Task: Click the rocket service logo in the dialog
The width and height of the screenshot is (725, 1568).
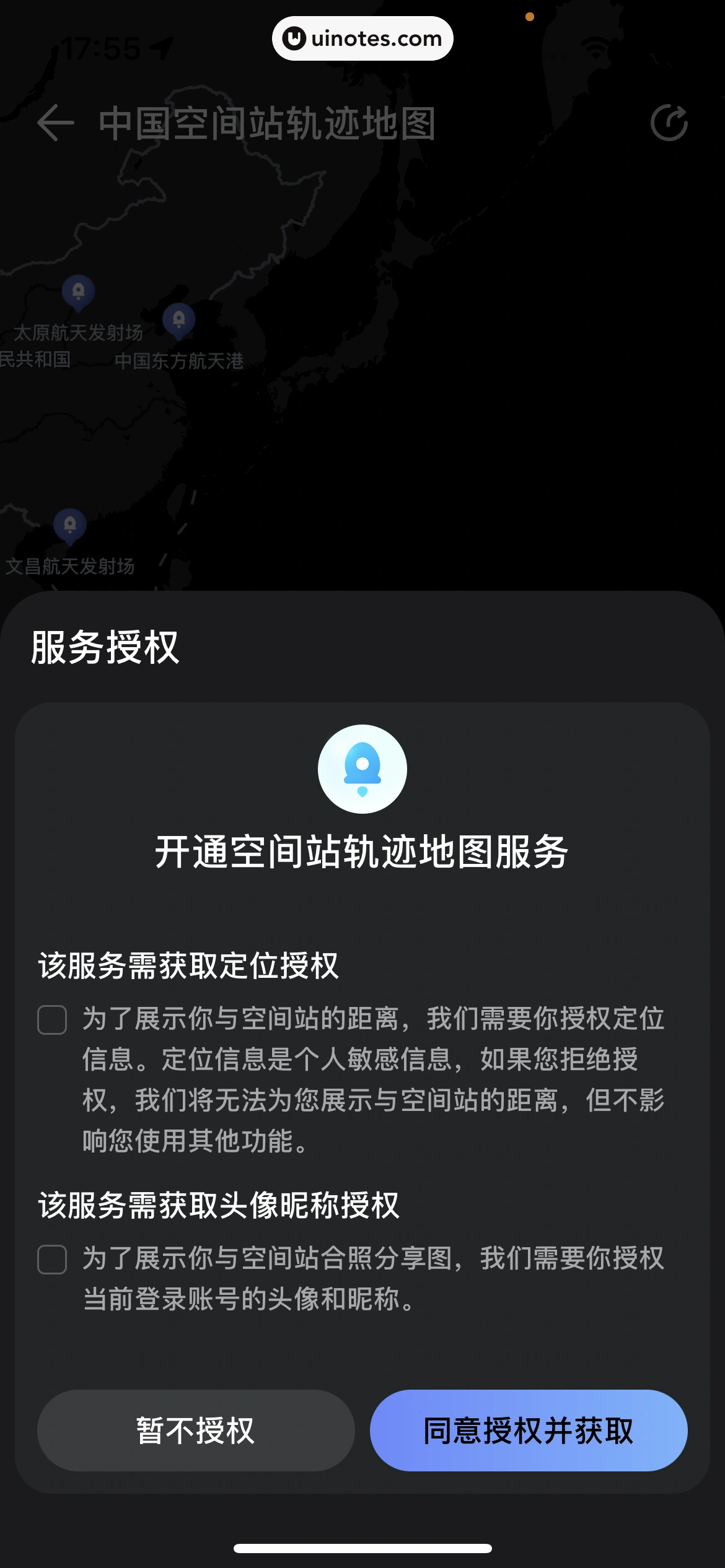Action: tap(361, 768)
